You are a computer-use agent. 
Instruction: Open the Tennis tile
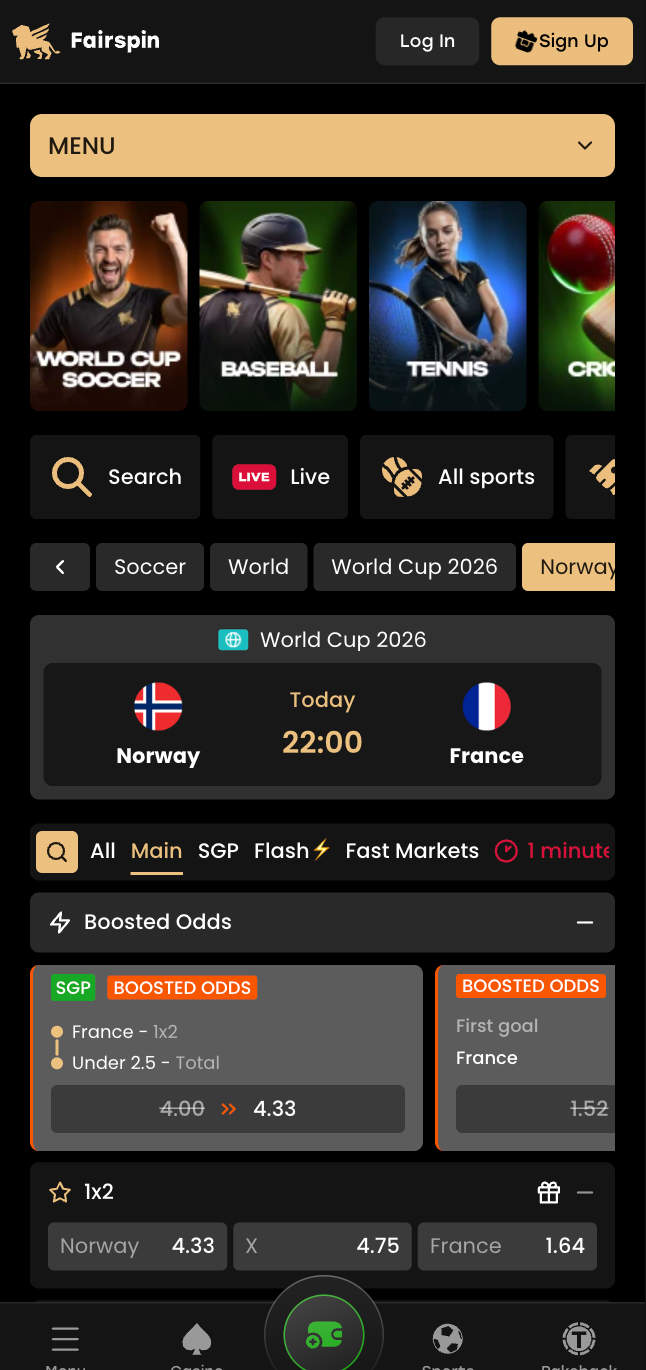tap(448, 306)
